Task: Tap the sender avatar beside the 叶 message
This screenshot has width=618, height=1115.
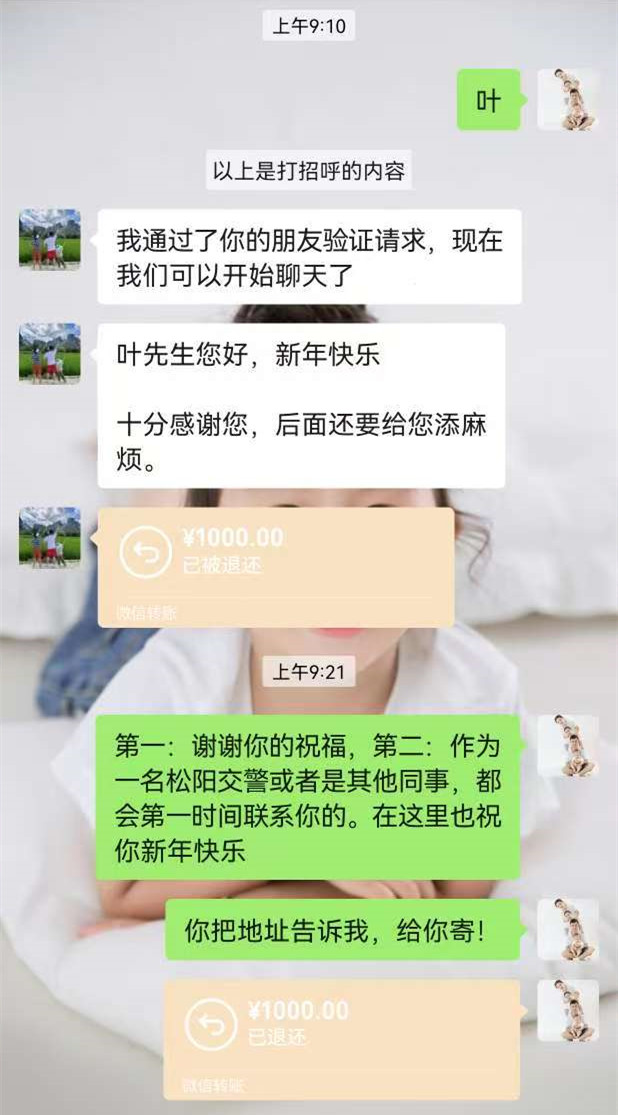Action: (x=568, y=100)
